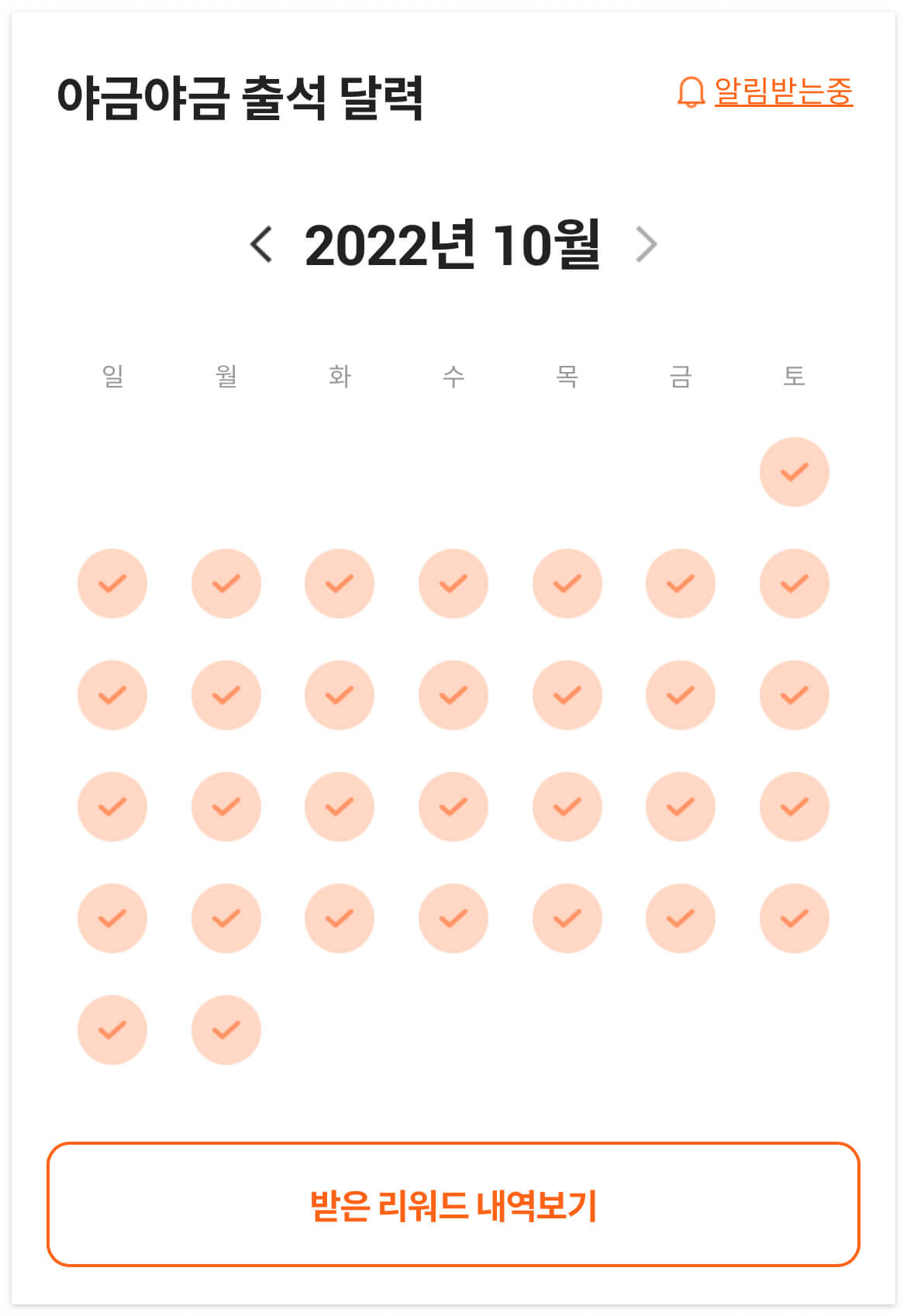907x1316 pixels.
Task: Toggle the October 12 attendance mark
Action: 453,695
